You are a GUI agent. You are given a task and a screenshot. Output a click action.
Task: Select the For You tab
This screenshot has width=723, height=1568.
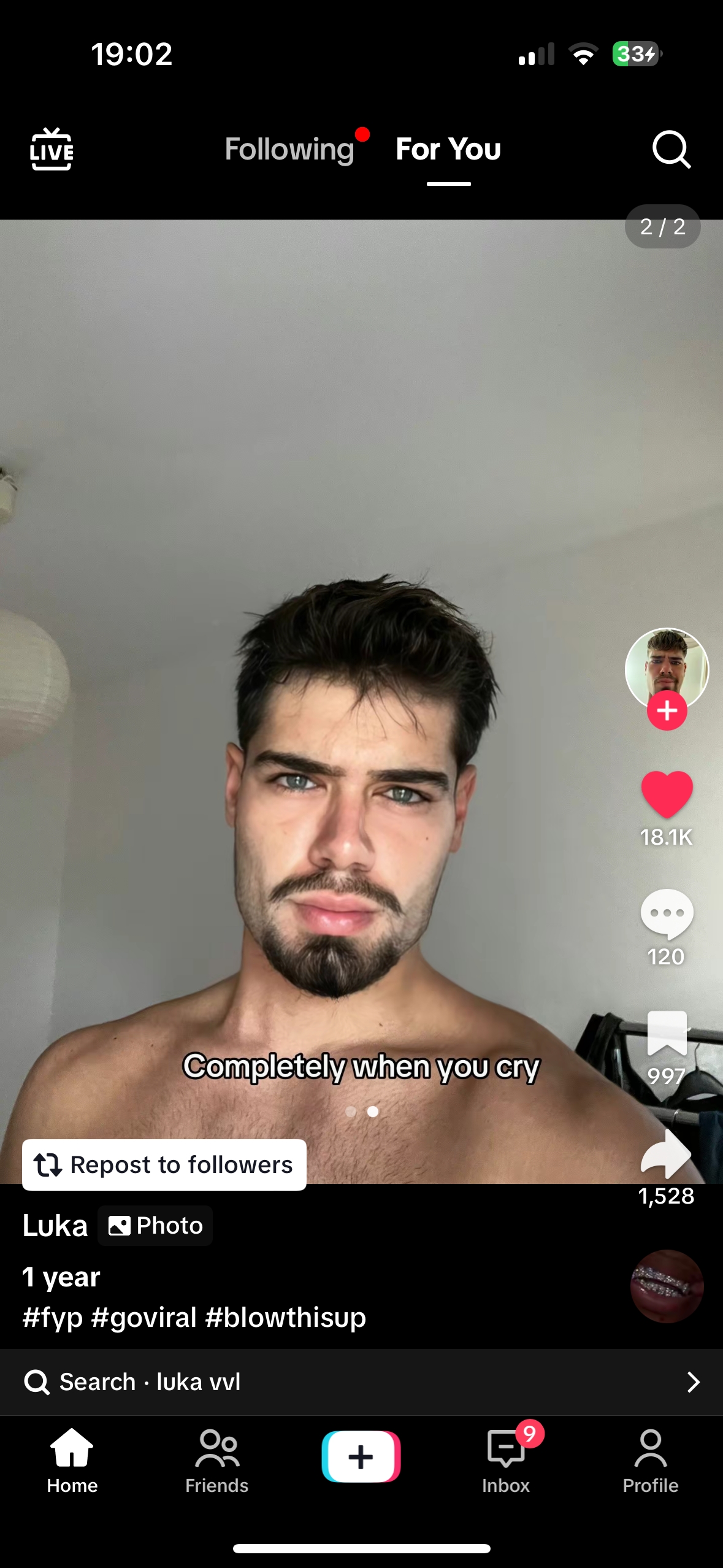(448, 149)
